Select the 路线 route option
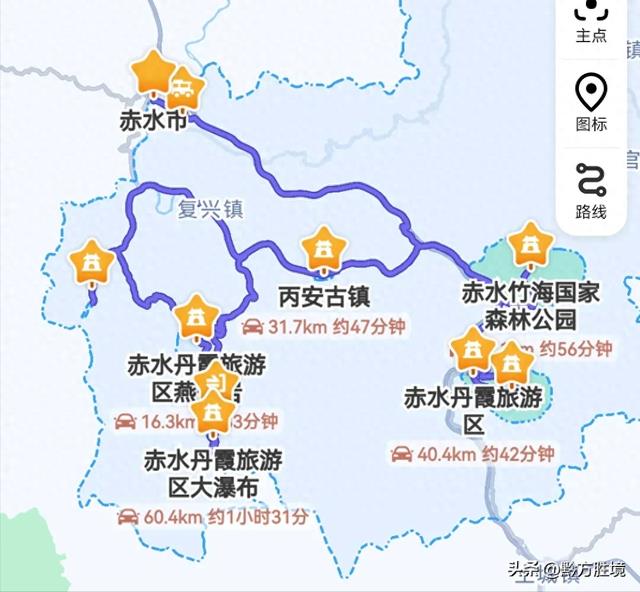The width and height of the screenshot is (640, 592). 591,190
